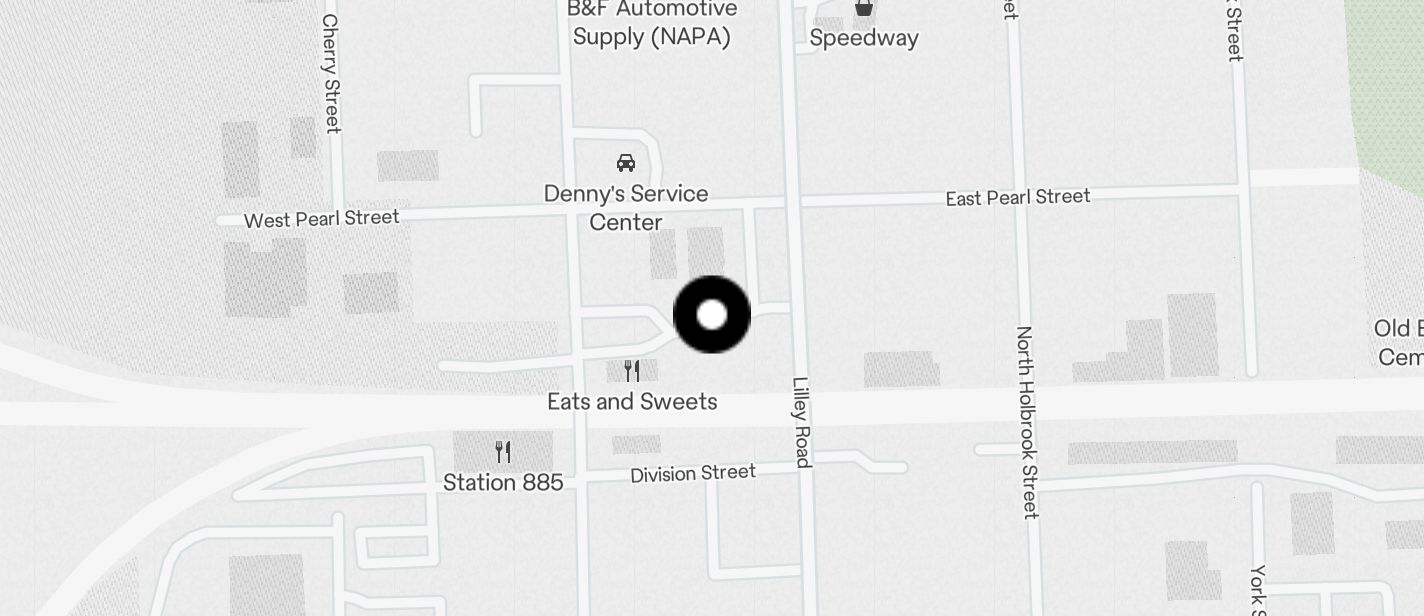
Task: Tap the black circular location pin
Action: click(712, 315)
